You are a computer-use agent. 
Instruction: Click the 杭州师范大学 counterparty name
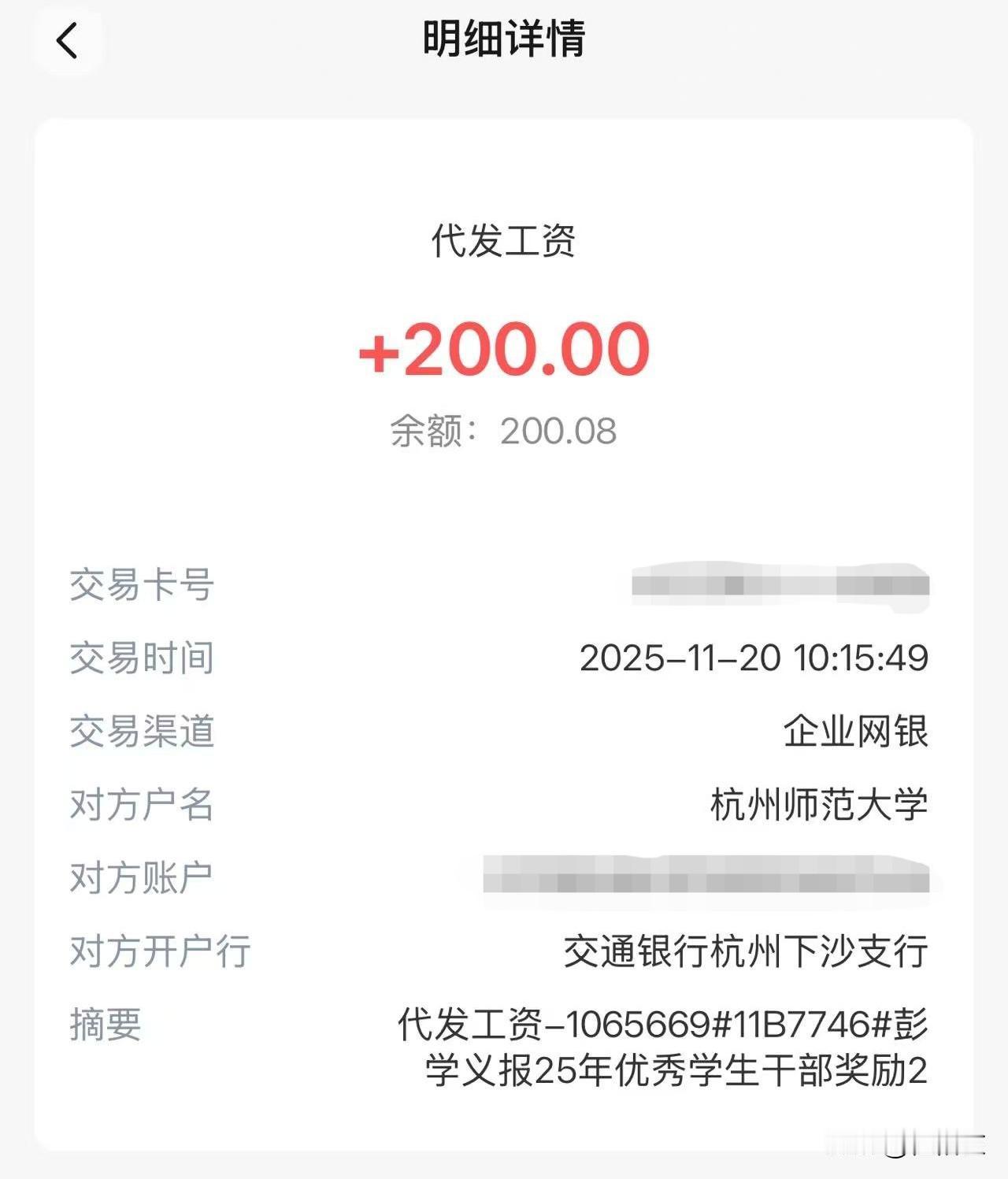point(819,805)
